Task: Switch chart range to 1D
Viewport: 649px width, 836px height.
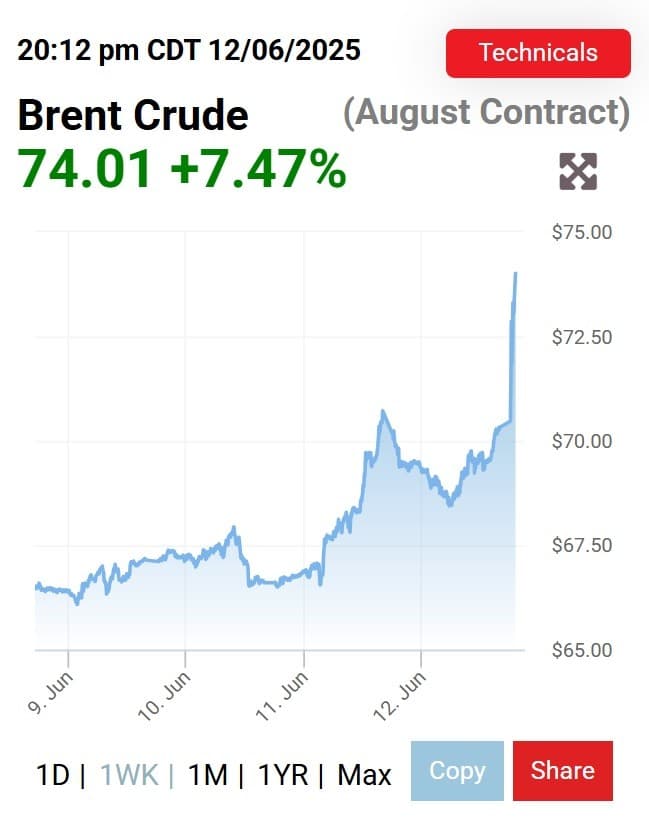Action: pos(53,775)
